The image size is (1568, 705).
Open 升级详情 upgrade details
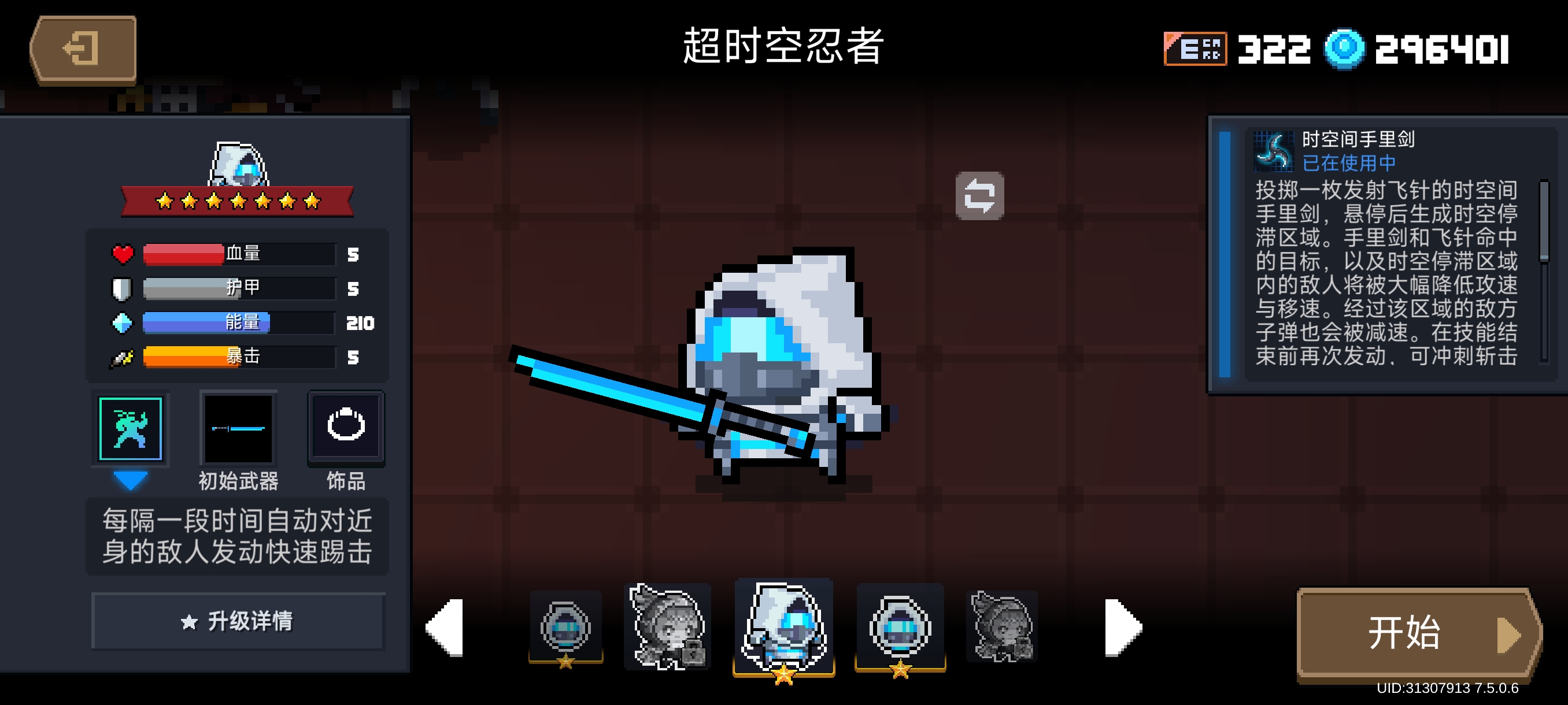238,621
